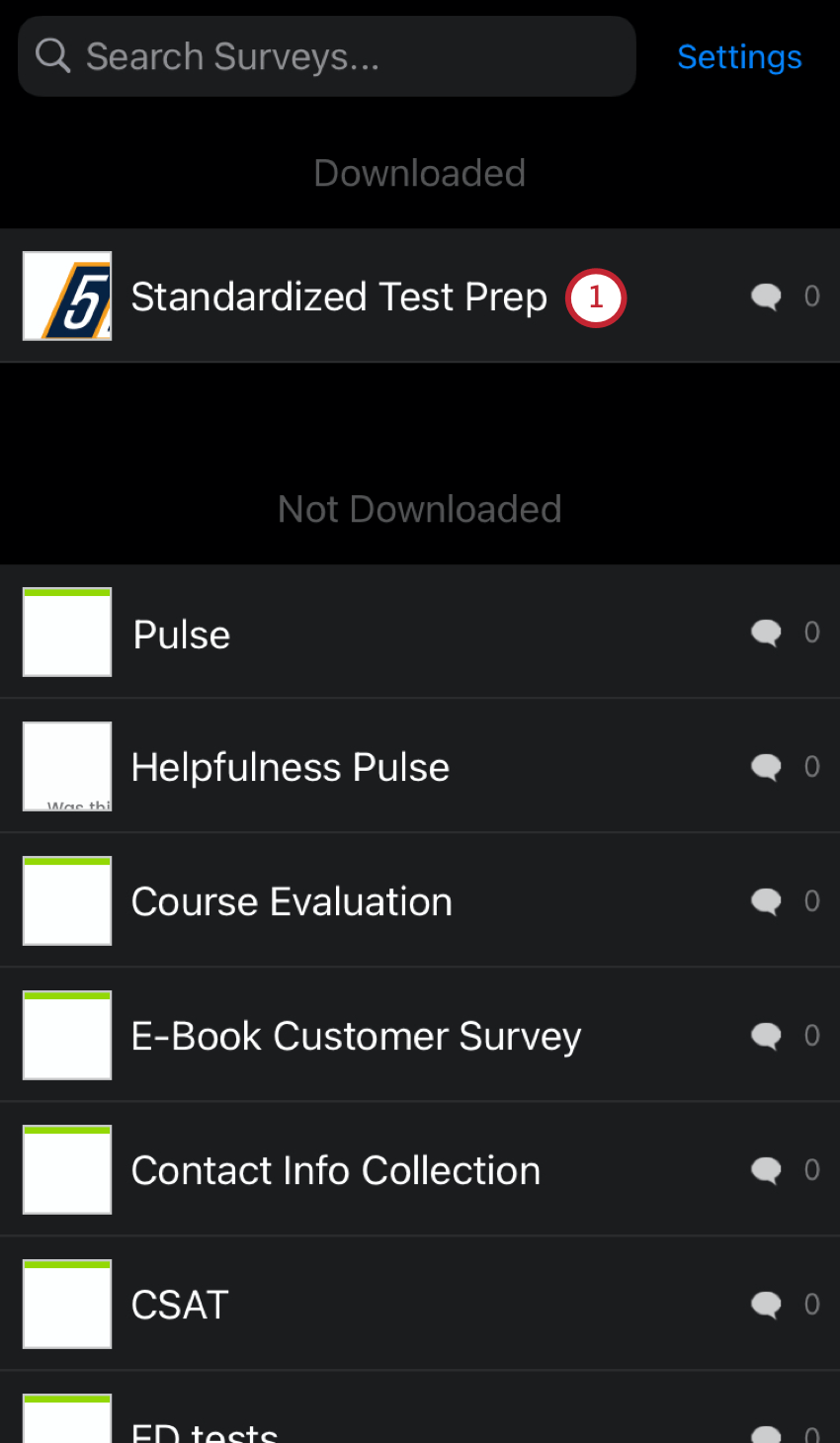Tap the comment bubble next to Pulse
Screen dimensions: 840x1443
(766, 632)
